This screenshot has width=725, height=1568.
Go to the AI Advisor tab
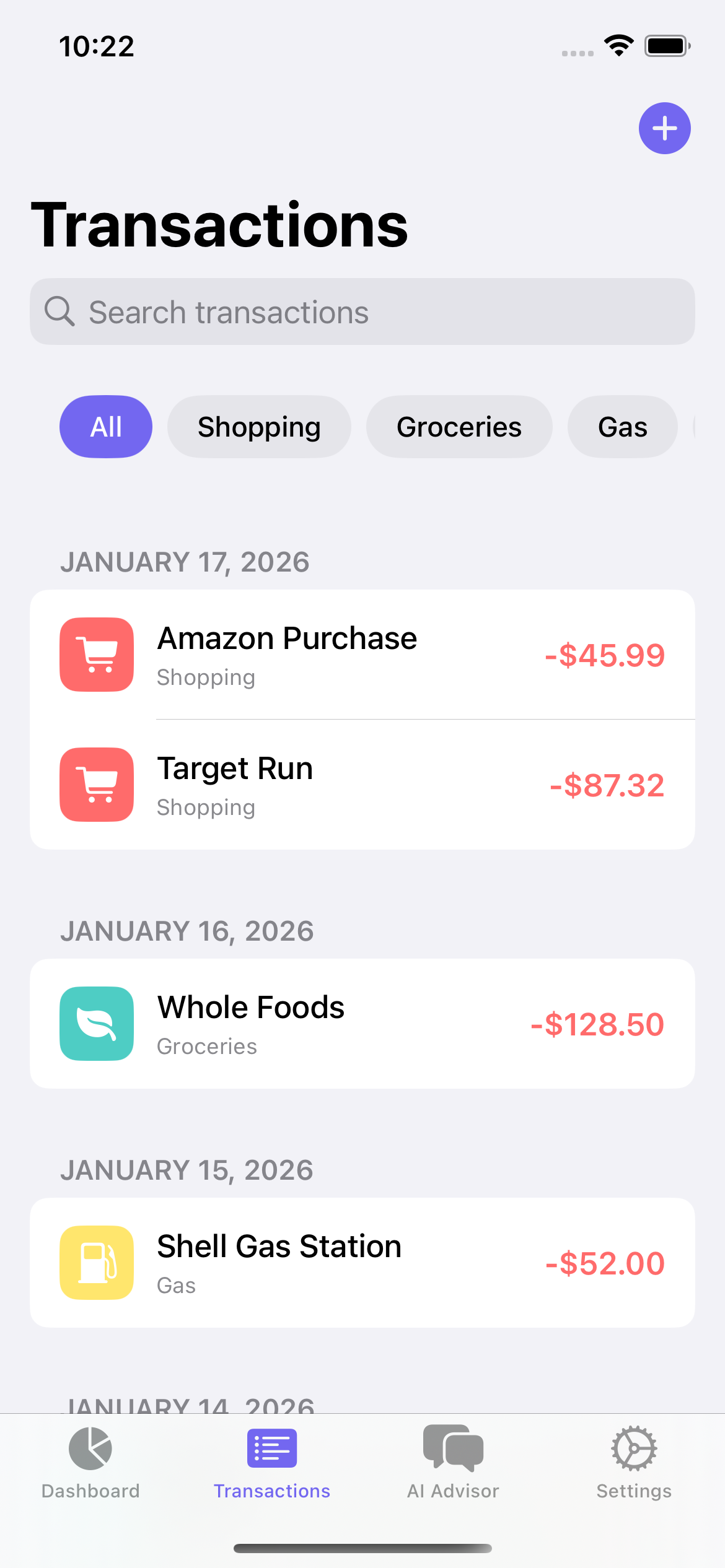point(453,1463)
